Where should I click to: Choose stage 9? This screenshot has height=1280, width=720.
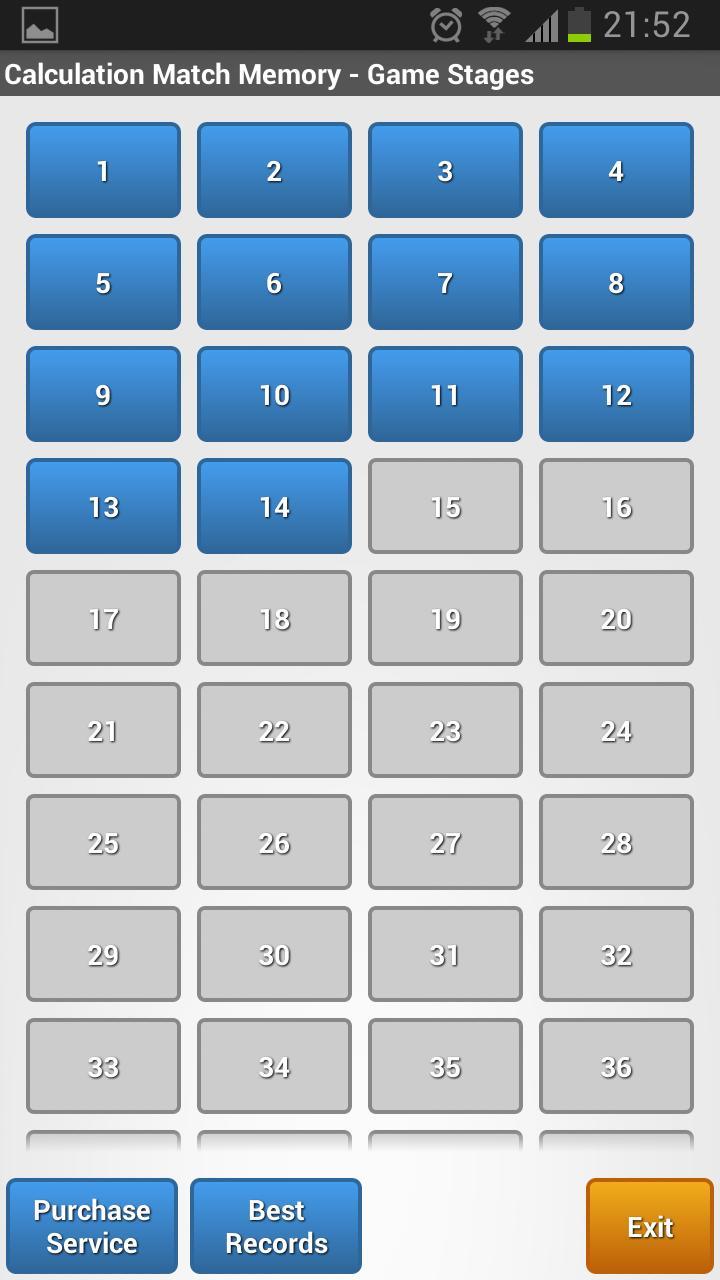pos(103,394)
